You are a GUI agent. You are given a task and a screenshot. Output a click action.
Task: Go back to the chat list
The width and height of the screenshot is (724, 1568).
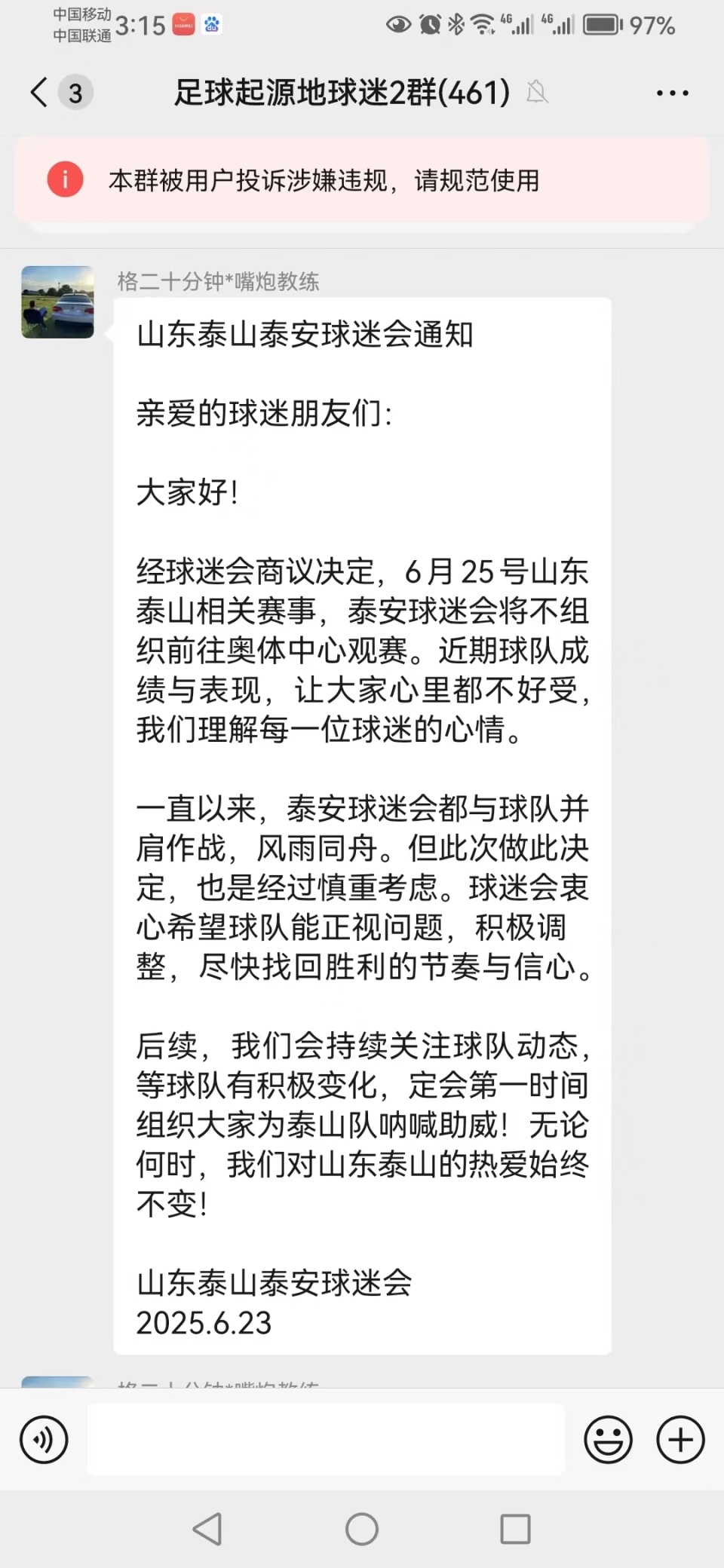40,93
